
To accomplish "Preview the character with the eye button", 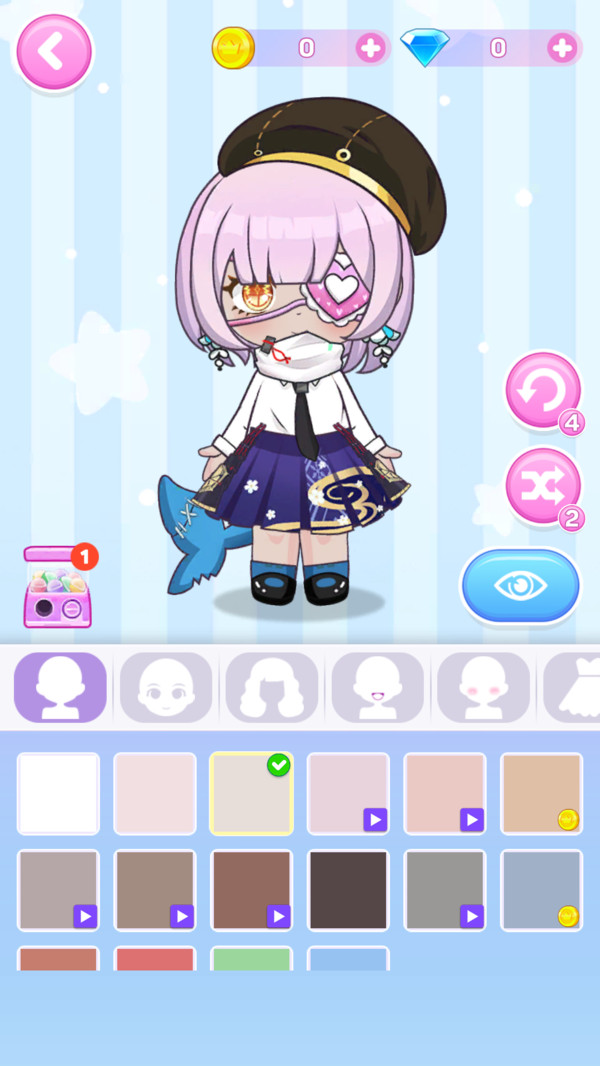I will coord(520,585).
